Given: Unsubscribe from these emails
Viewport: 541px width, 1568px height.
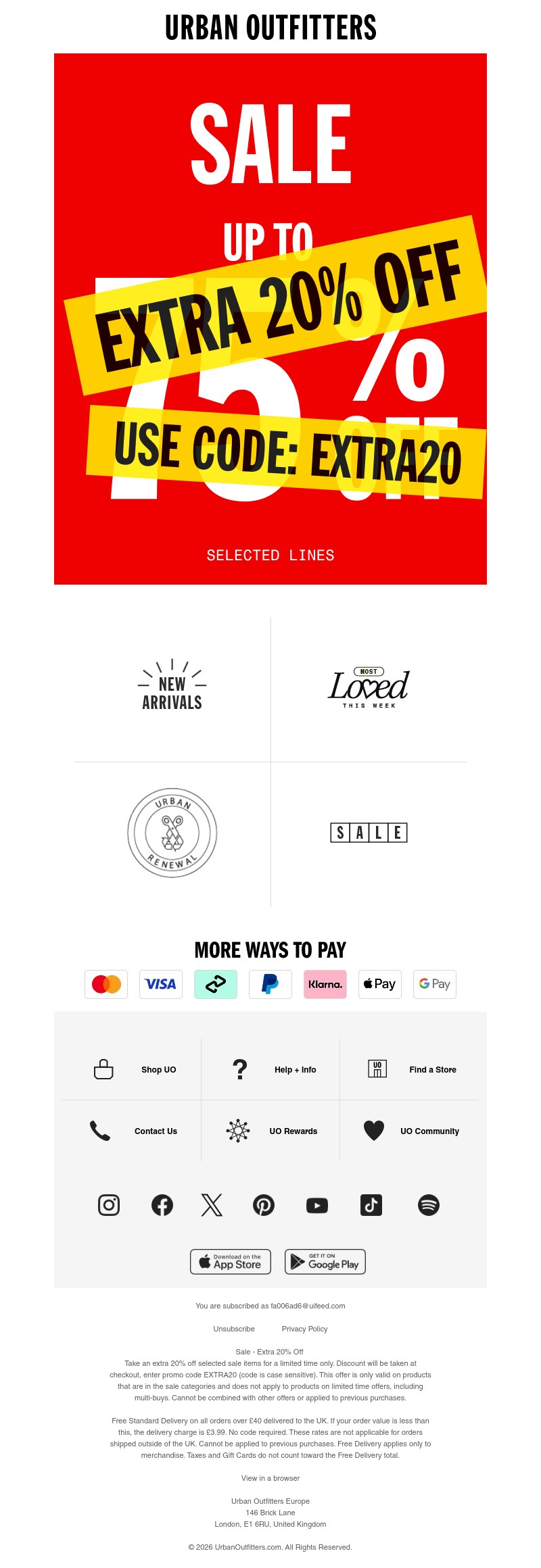Looking at the screenshot, I should pos(234,1329).
